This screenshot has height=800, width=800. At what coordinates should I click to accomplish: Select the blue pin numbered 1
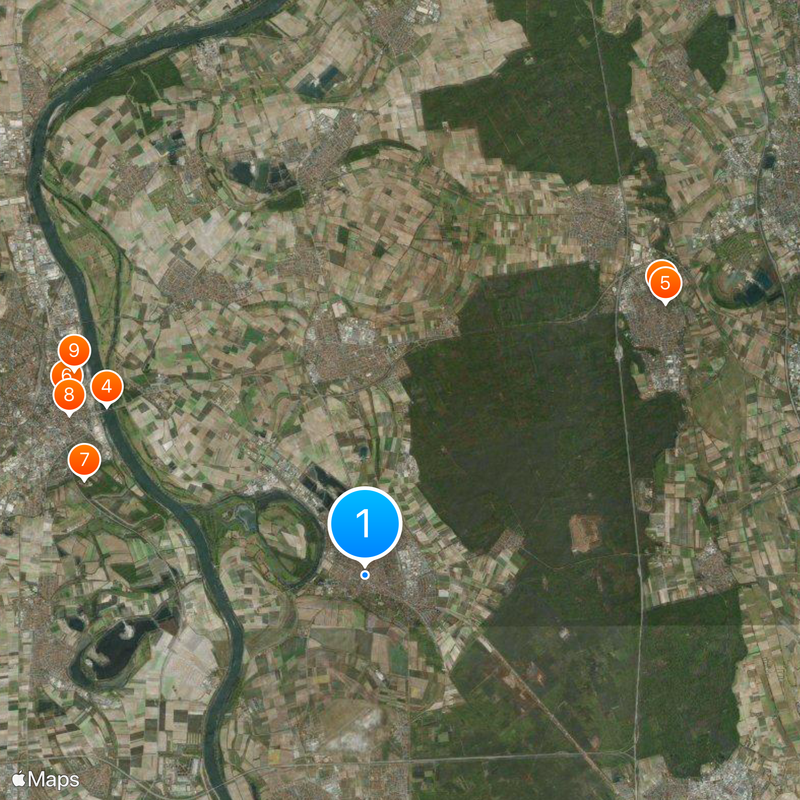coord(365,522)
